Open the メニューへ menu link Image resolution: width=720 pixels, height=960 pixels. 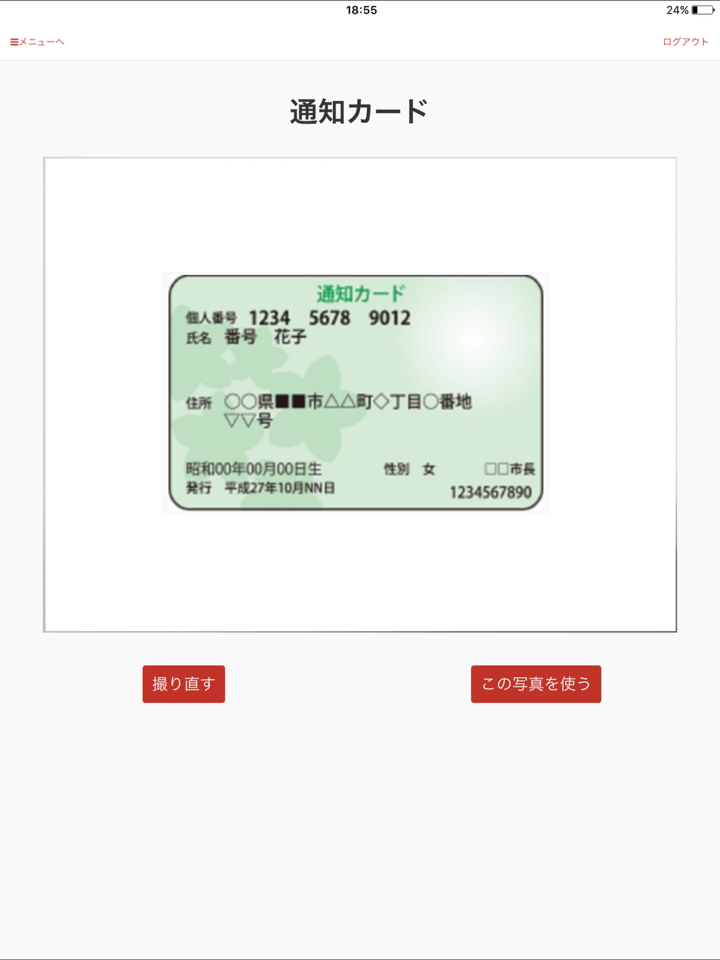click(37, 42)
